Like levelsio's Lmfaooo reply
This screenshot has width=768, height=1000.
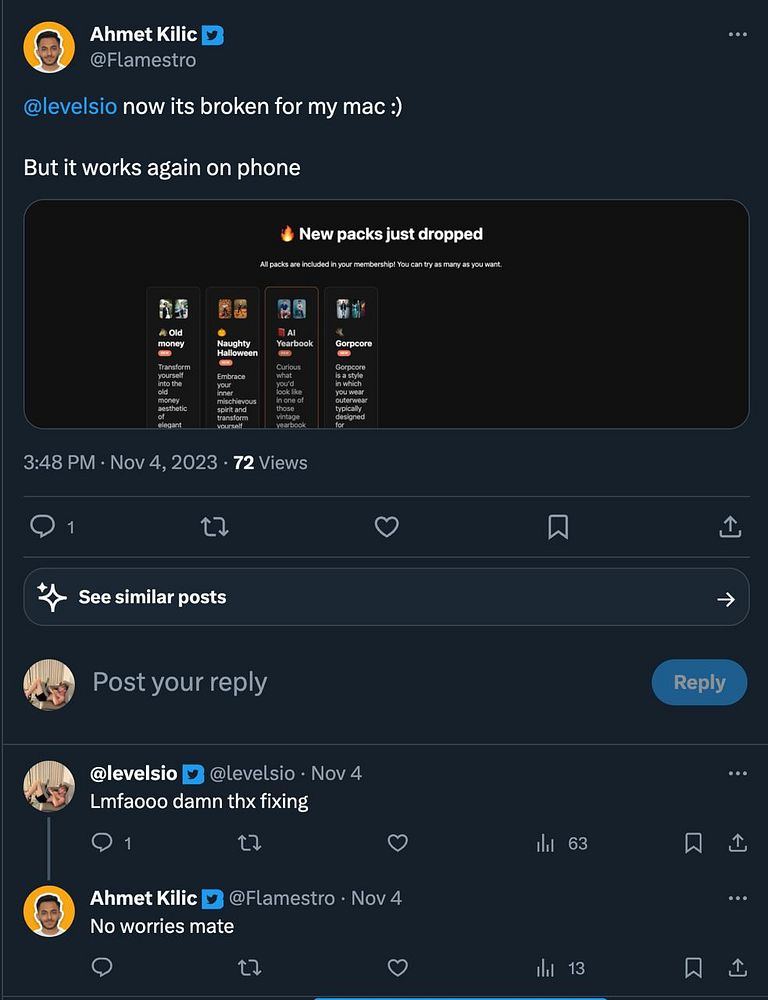point(398,843)
